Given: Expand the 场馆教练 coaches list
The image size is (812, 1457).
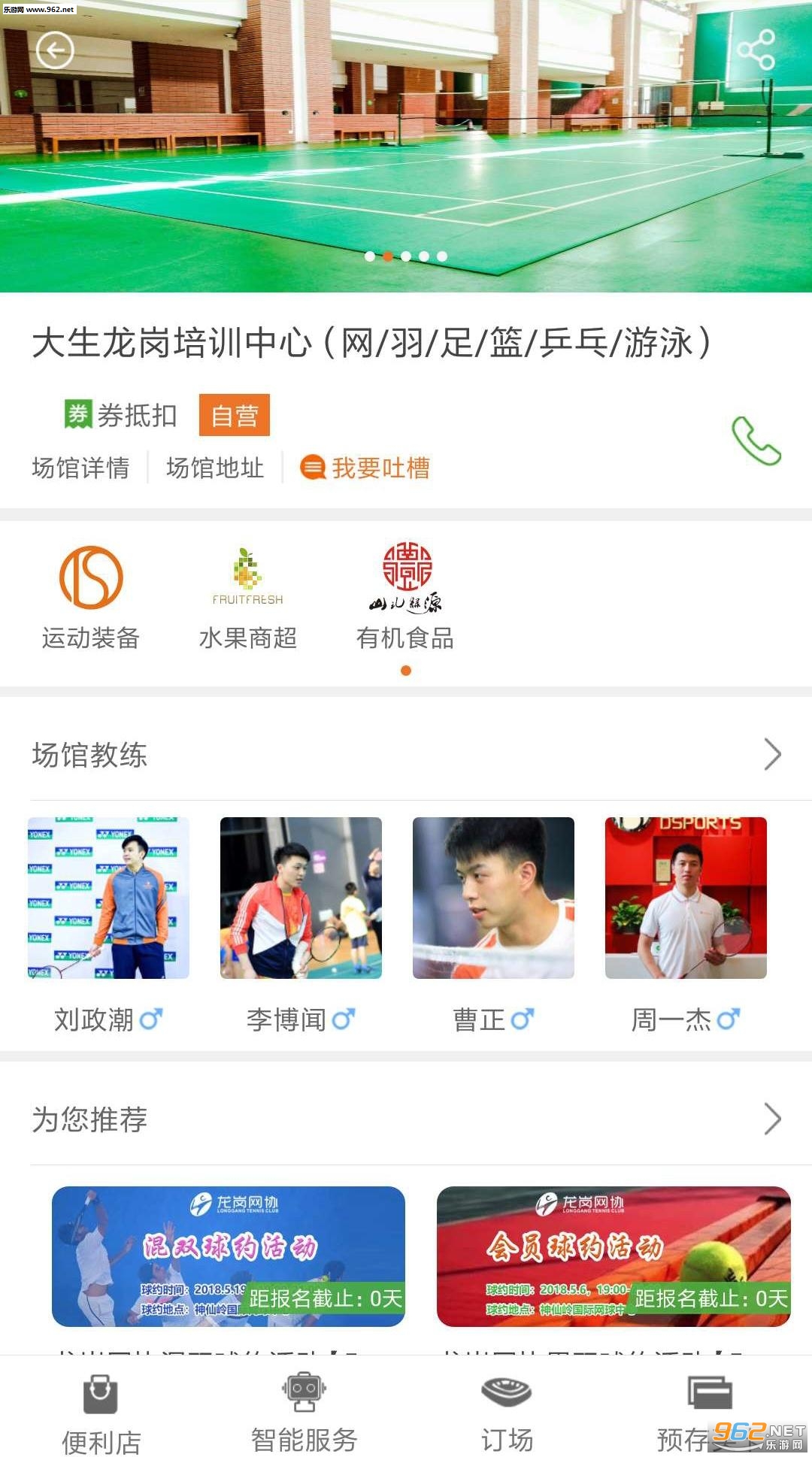Looking at the screenshot, I should [772, 754].
